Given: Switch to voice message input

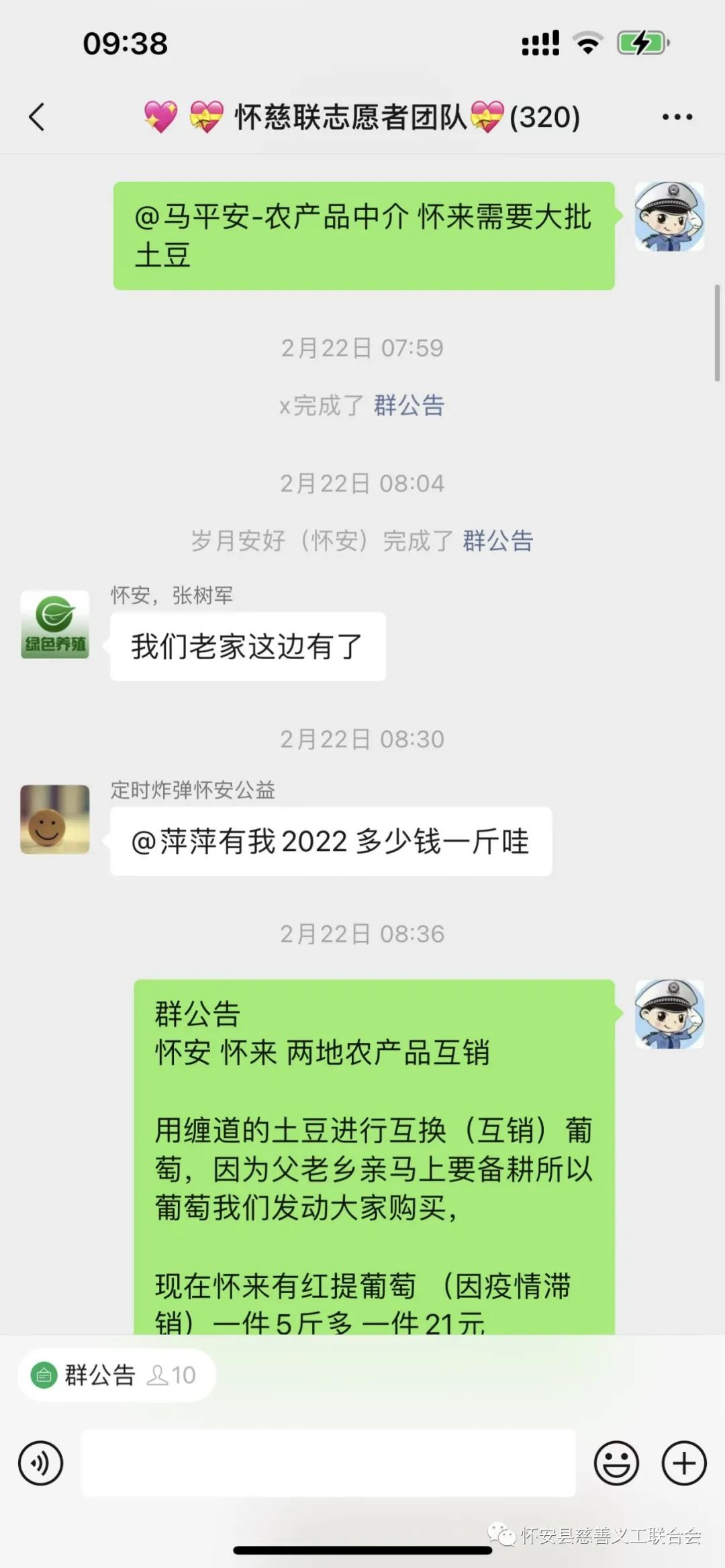Looking at the screenshot, I should (41, 1463).
